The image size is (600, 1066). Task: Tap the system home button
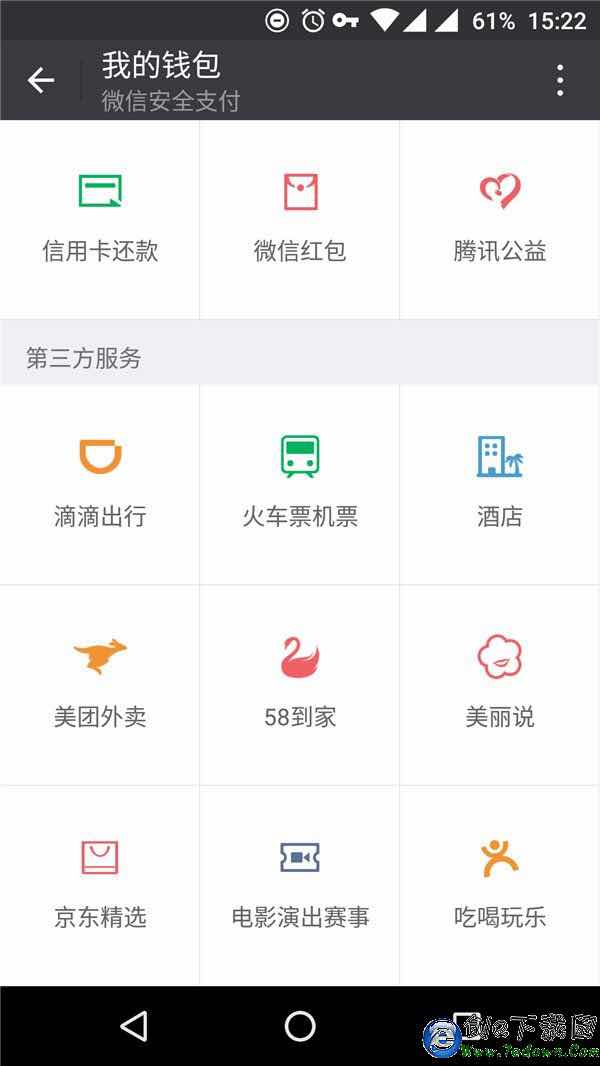(300, 1026)
